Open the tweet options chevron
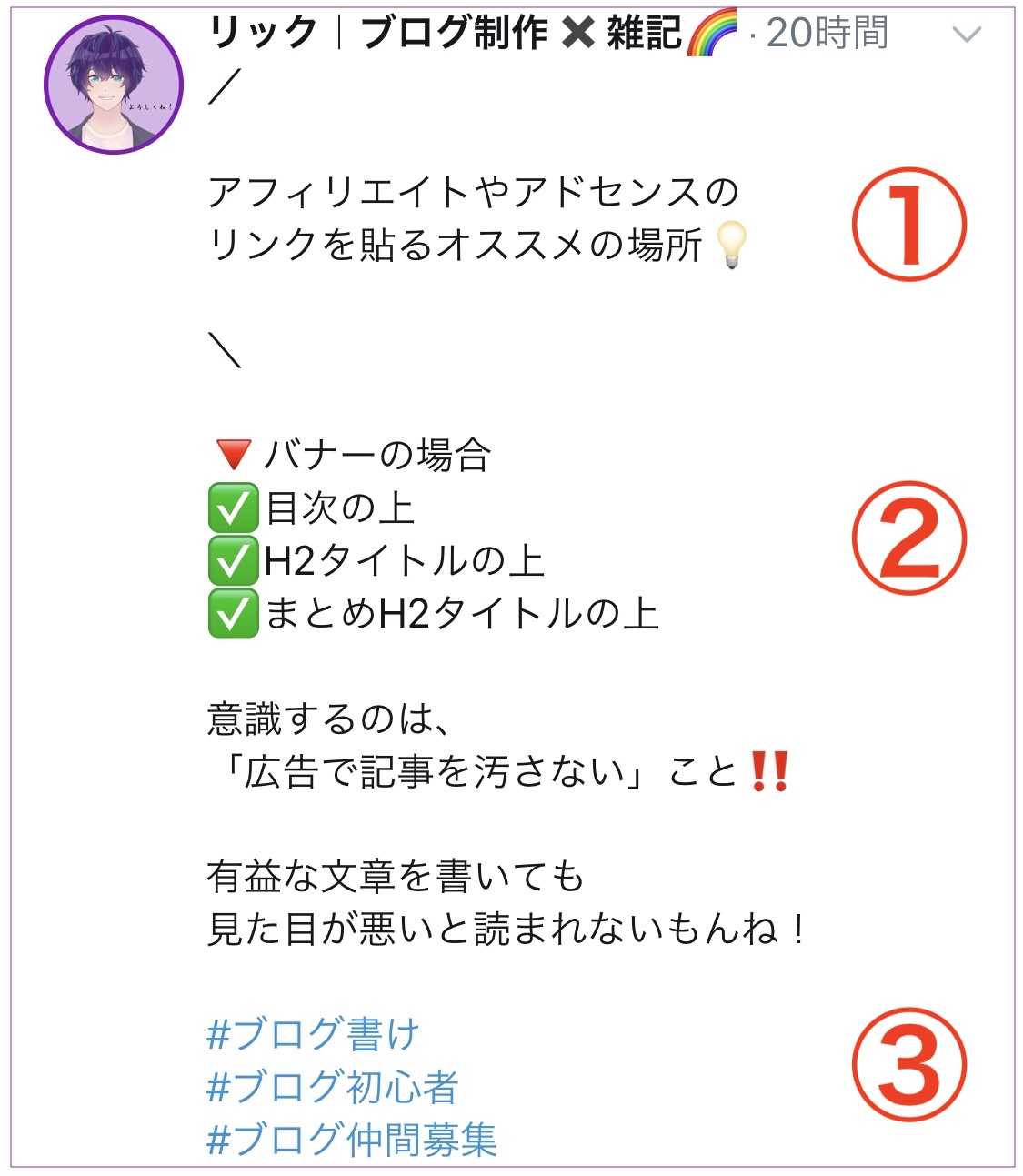Image resolution: width=1023 pixels, height=1176 pixels. pos(966,35)
